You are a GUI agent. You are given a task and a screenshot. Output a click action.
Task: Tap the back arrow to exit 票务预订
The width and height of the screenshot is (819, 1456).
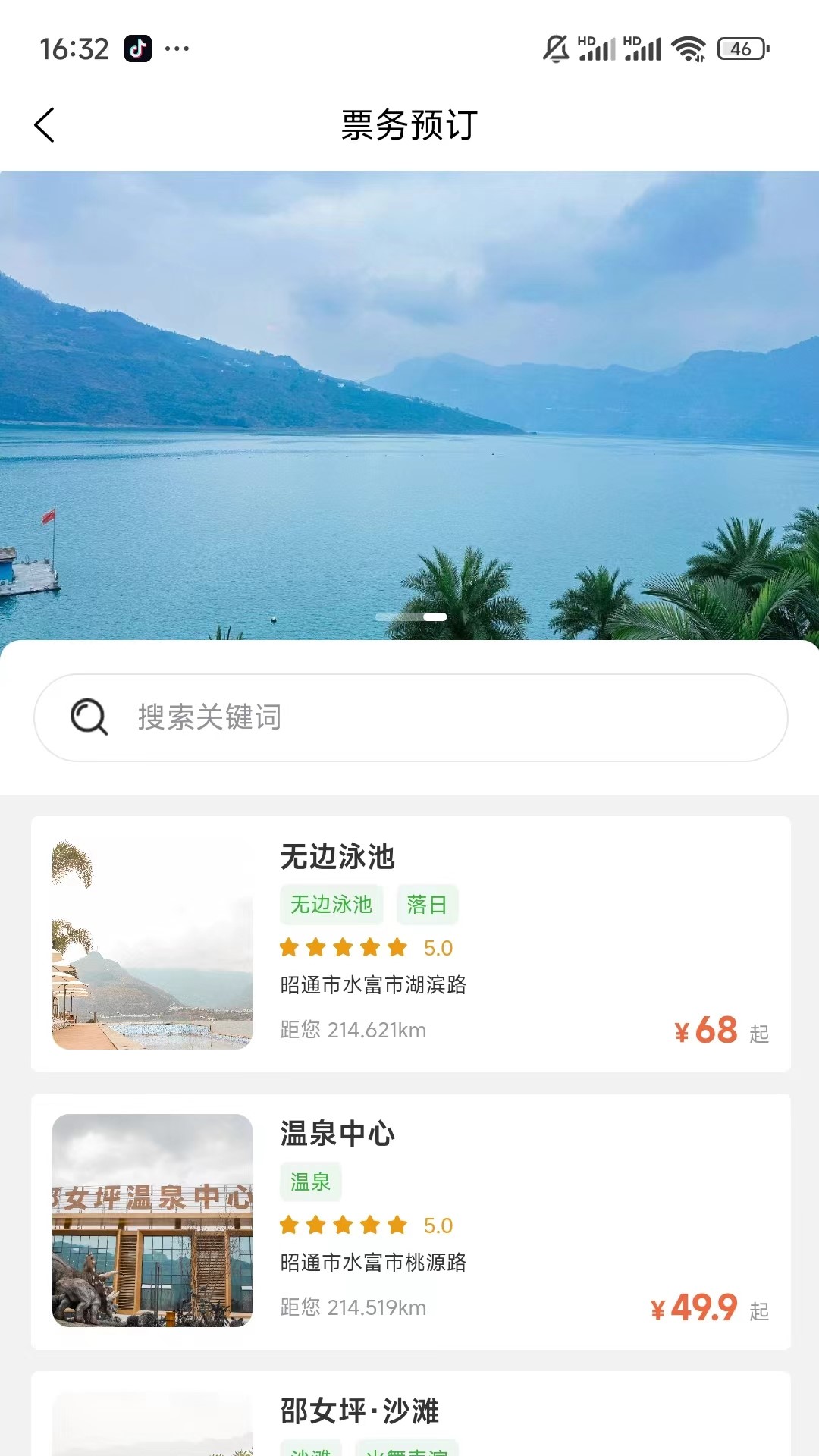coord(45,126)
